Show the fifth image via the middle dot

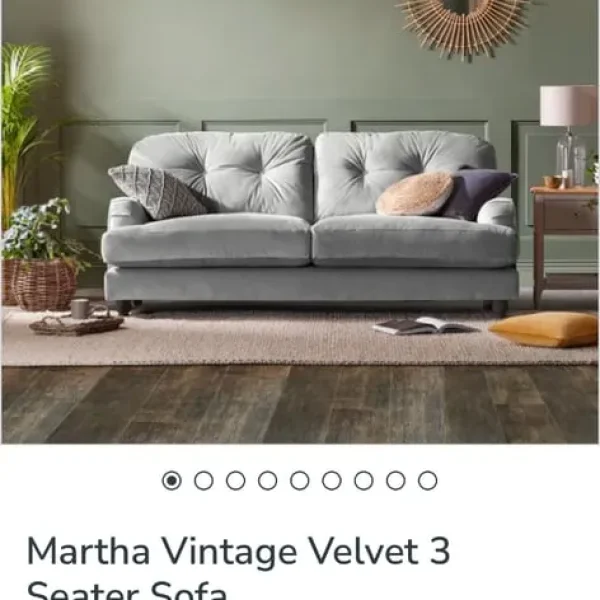[x=300, y=481]
